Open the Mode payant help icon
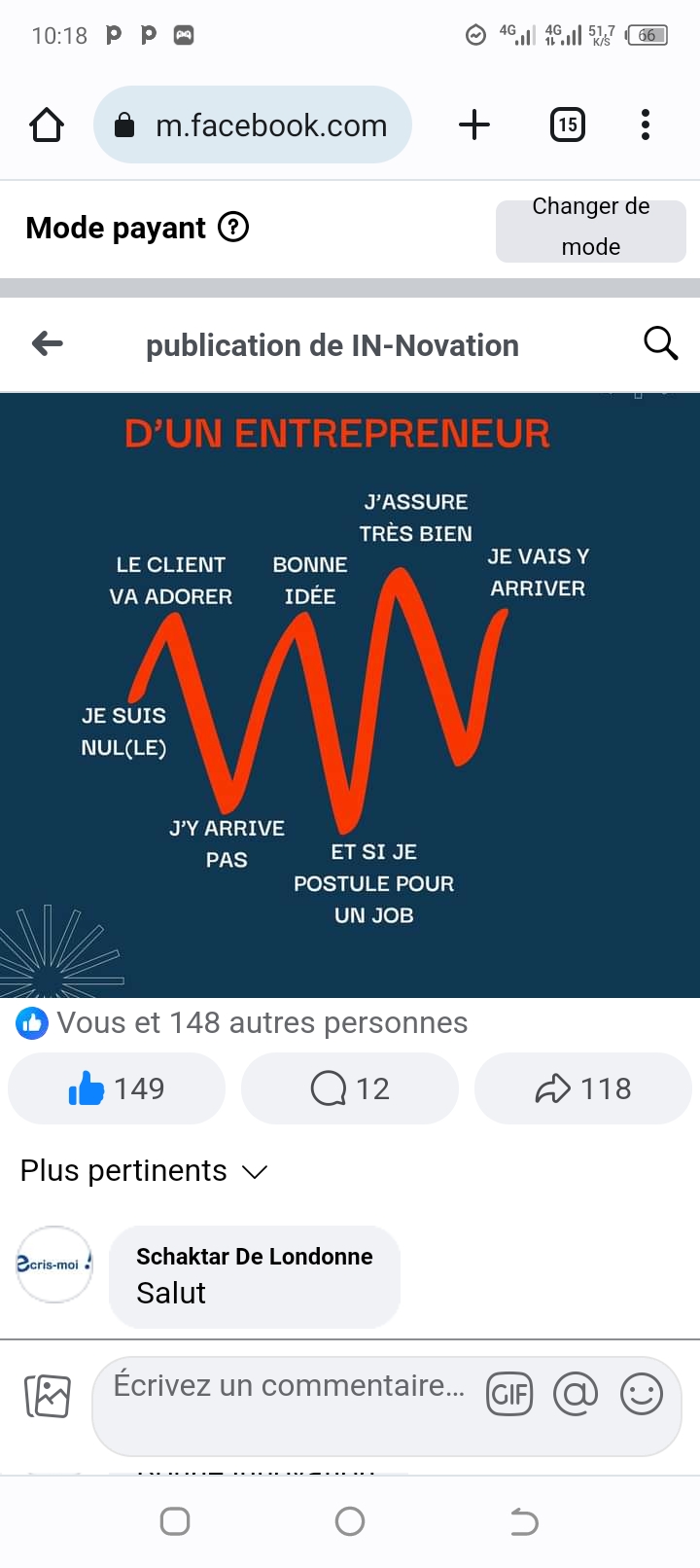This screenshot has height=1568, width=700. click(x=233, y=228)
